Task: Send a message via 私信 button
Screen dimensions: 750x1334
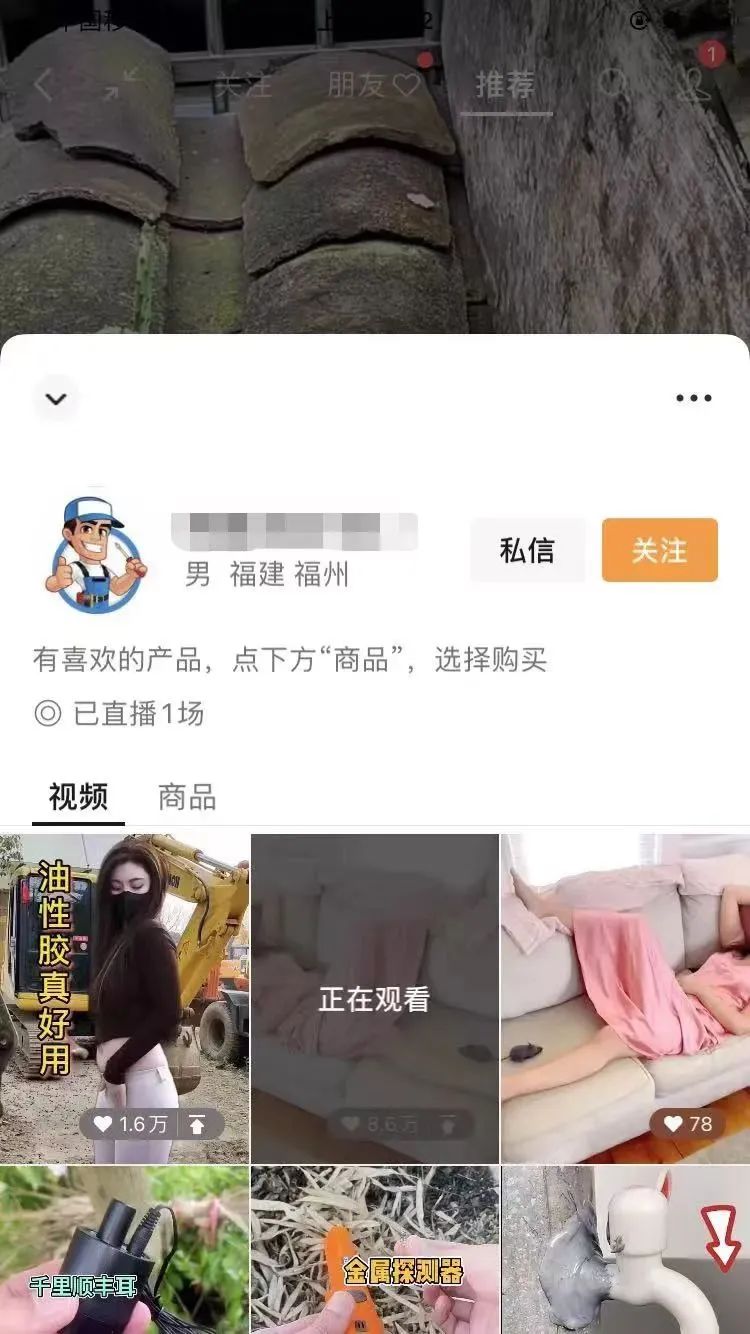Action: [x=527, y=551]
